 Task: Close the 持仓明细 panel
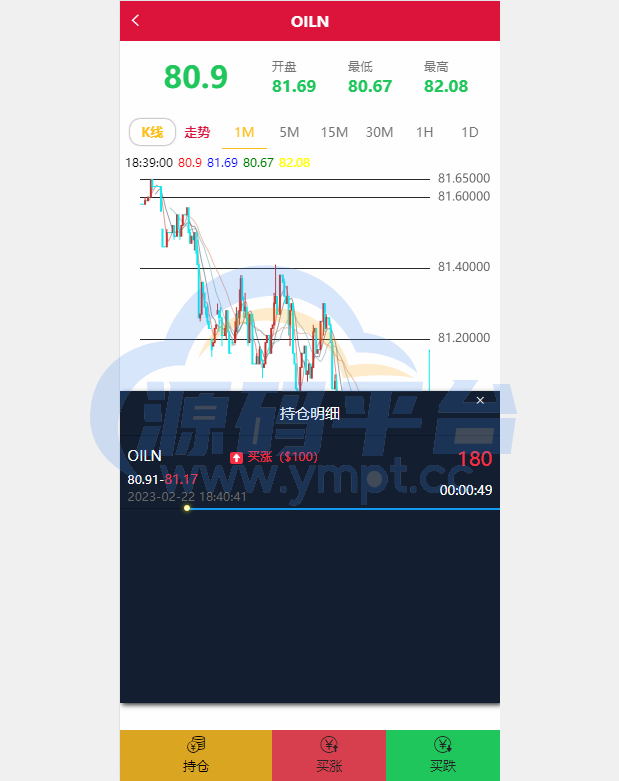click(480, 400)
